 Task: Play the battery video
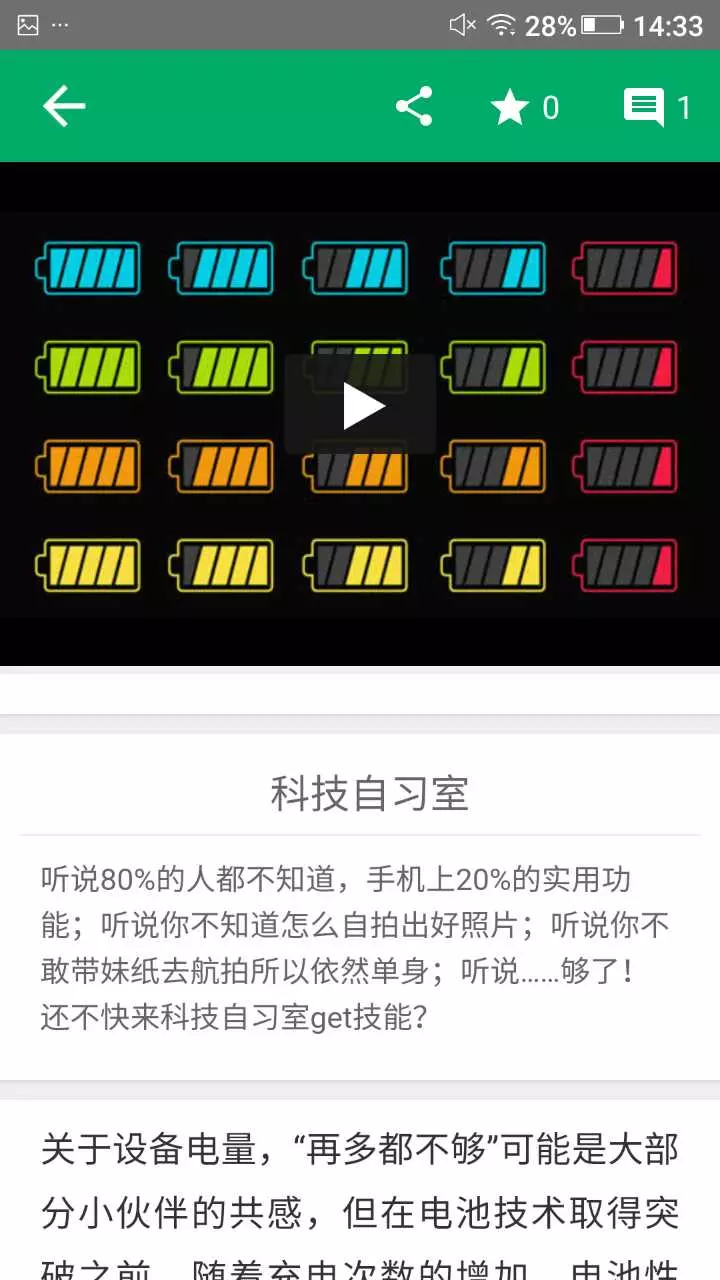pos(361,405)
